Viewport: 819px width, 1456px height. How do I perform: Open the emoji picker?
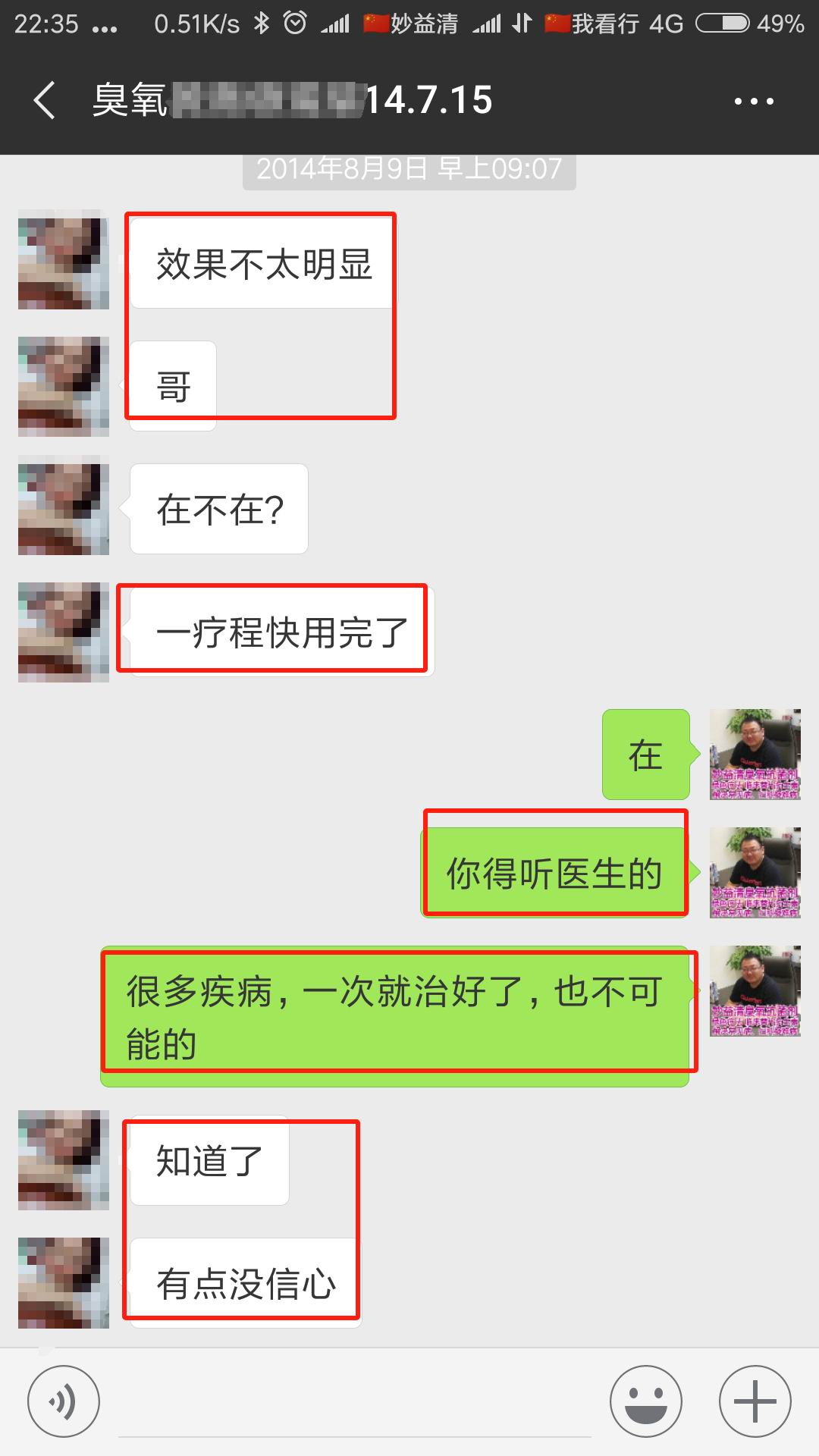646,1401
